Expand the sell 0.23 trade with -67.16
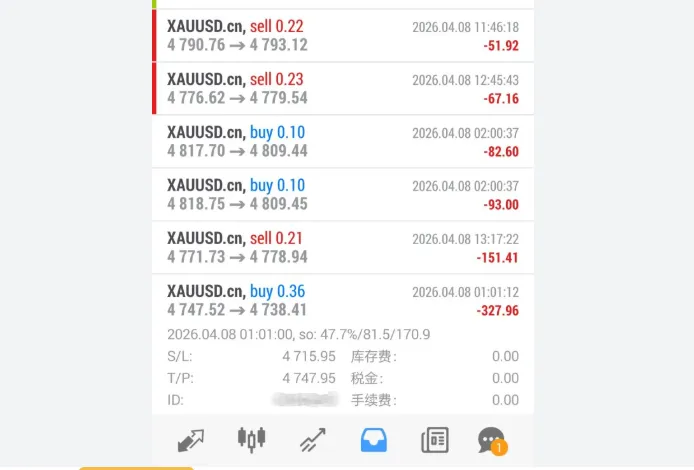The height and width of the screenshot is (470, 694). click(x=343, y=89)
